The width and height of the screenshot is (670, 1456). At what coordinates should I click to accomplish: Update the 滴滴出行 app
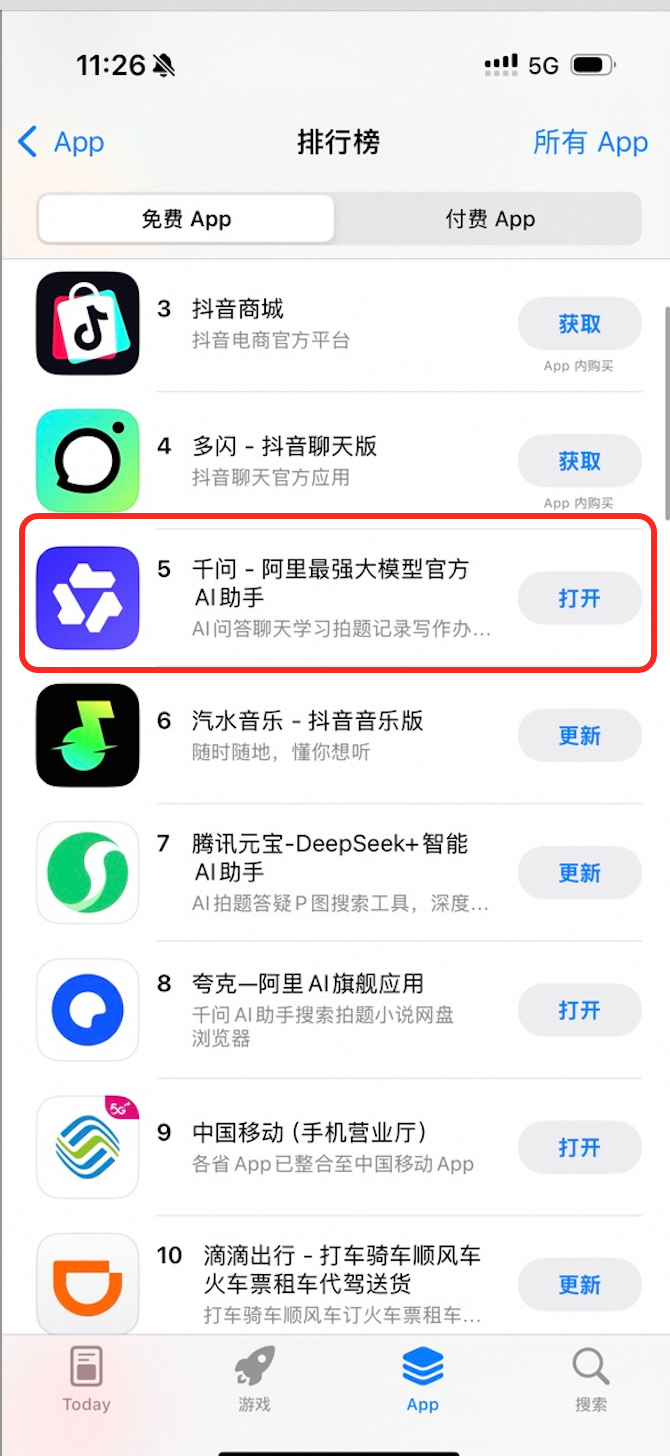point(579,1284)
